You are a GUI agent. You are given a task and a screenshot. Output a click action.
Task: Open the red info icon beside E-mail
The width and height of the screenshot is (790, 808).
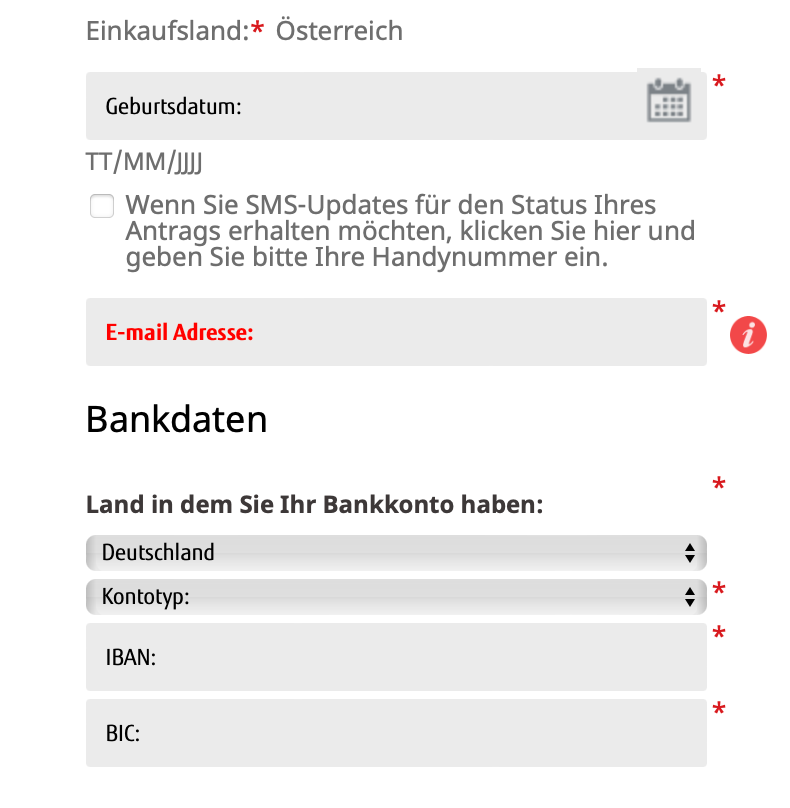tap(748, 335)
